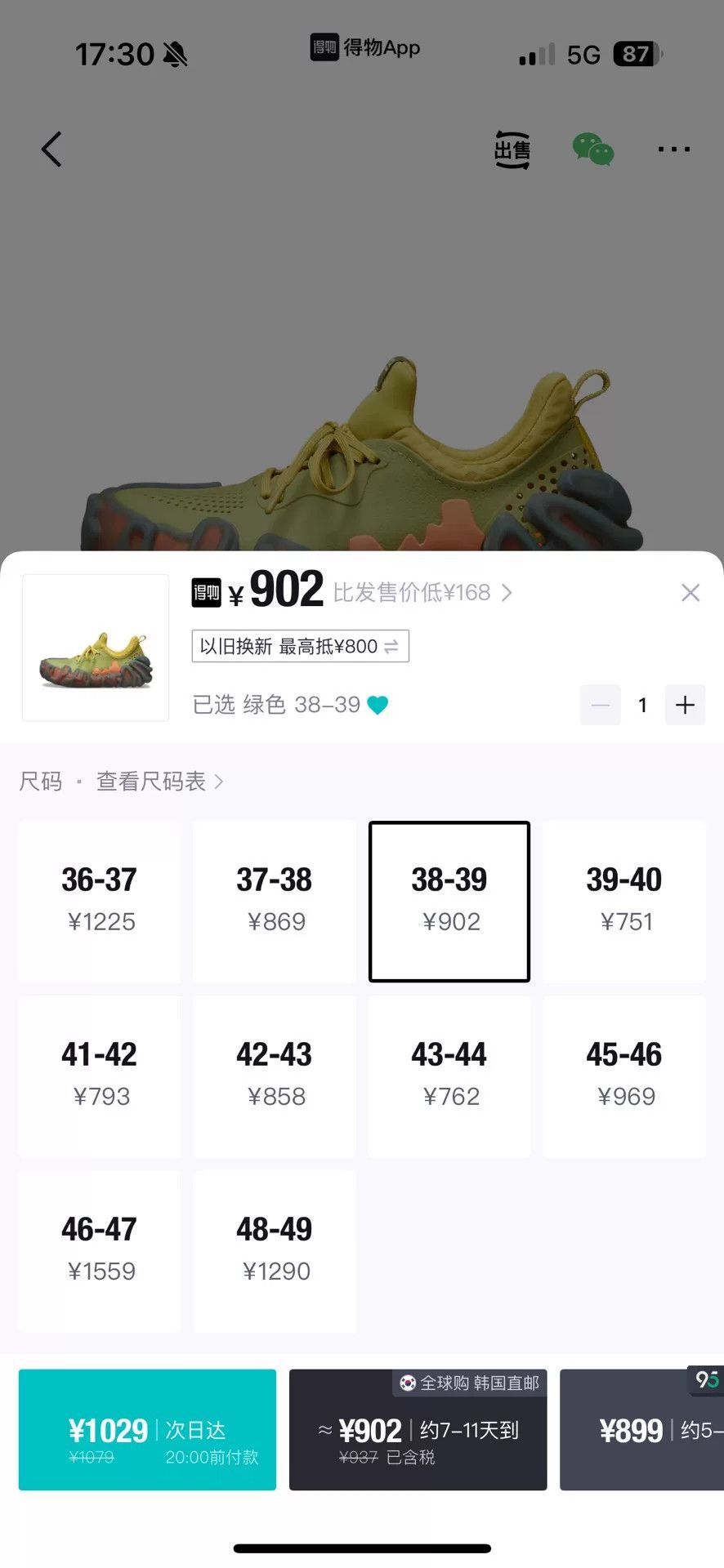Choose size 37-38 at ¥869

click(275, 902)
